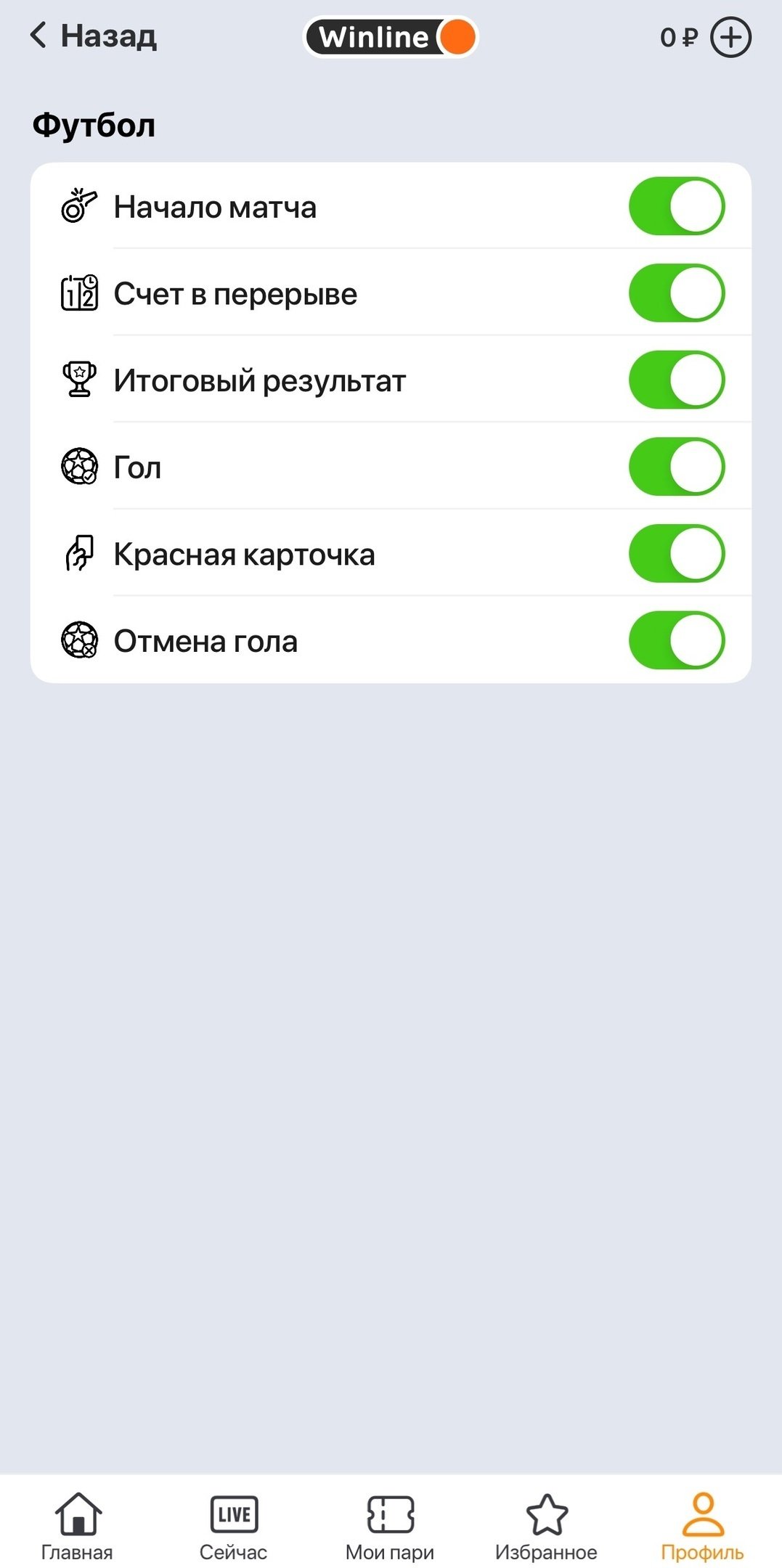This screenshot has width=782, height=1568.
Task: Go to the Избранное tab
Action: point(546,1526)
